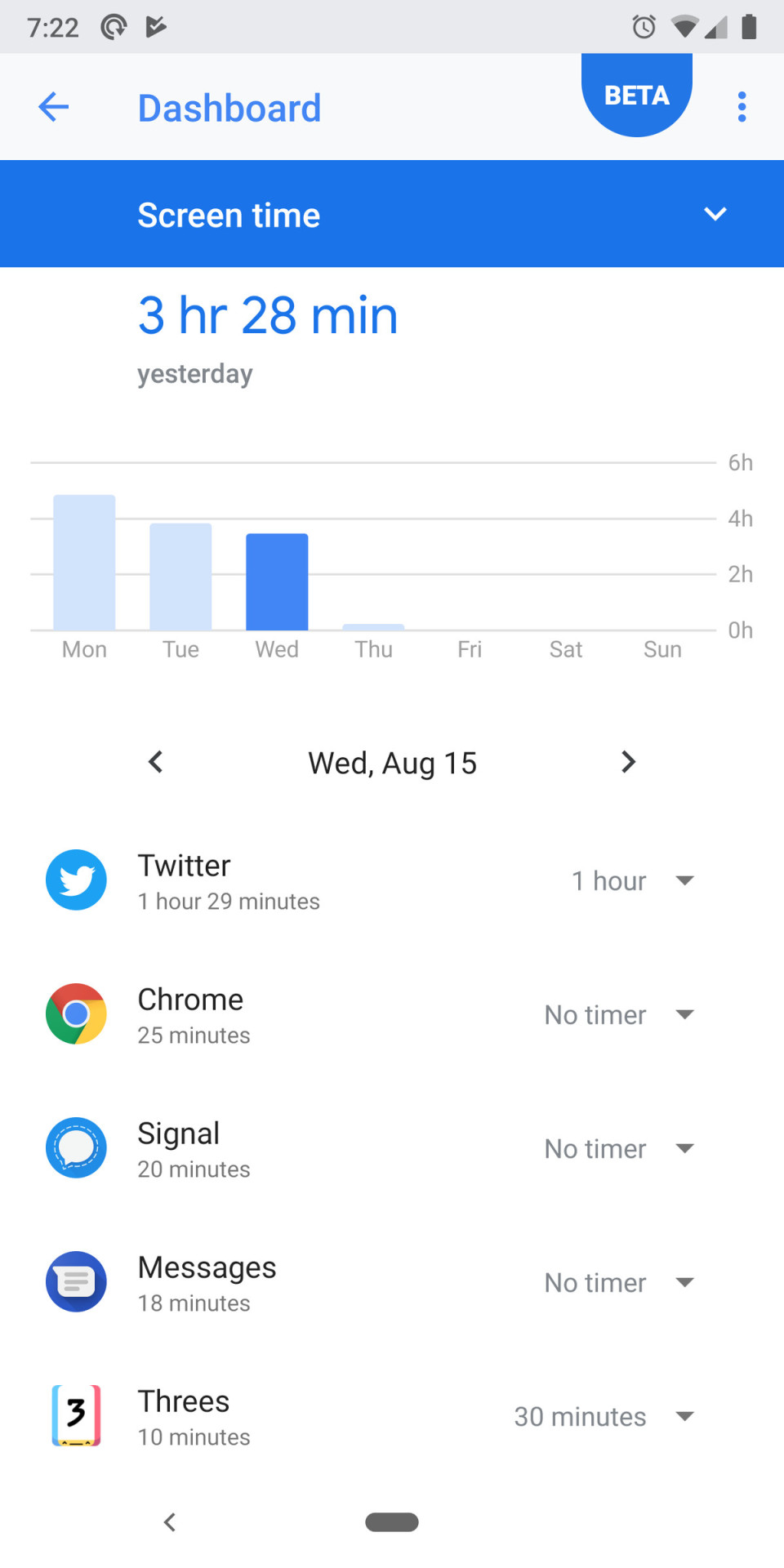Select Thursday's bar in the chart
Image resolution: width=784 pixels, height=1568 pixels.
coord(373,627)
